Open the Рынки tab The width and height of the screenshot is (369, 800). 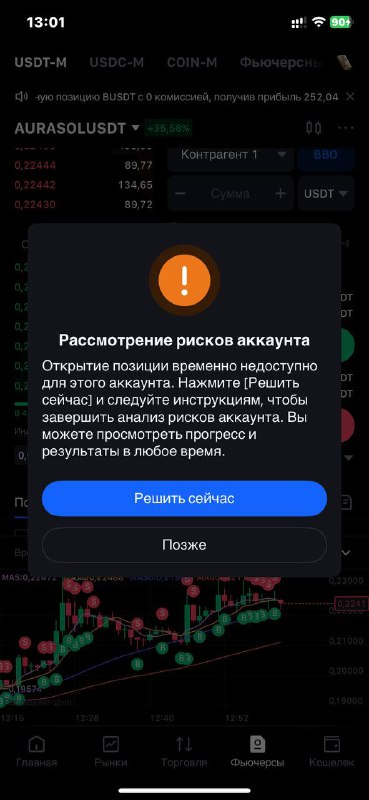click(x=111, y=752)
